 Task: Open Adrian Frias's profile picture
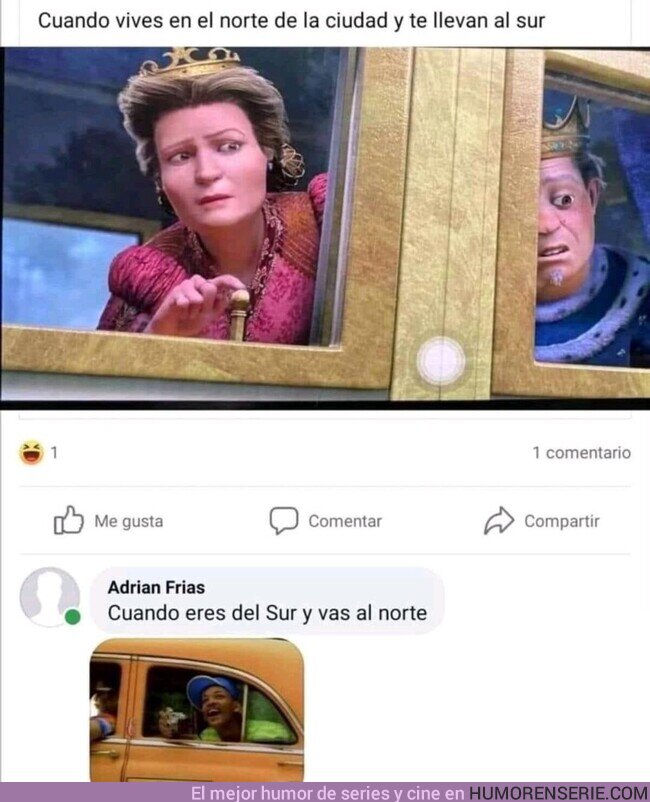click(50, 597)
